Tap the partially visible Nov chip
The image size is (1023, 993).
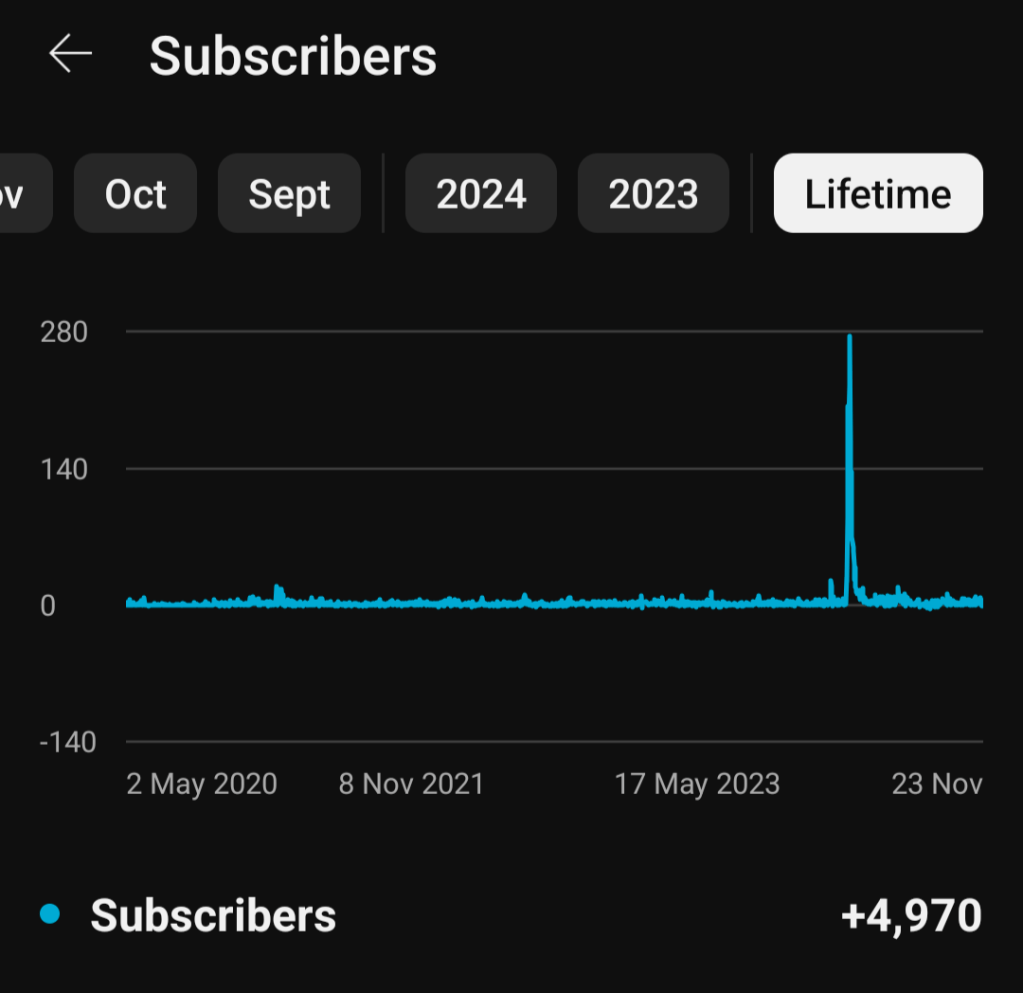pos(20,194)
